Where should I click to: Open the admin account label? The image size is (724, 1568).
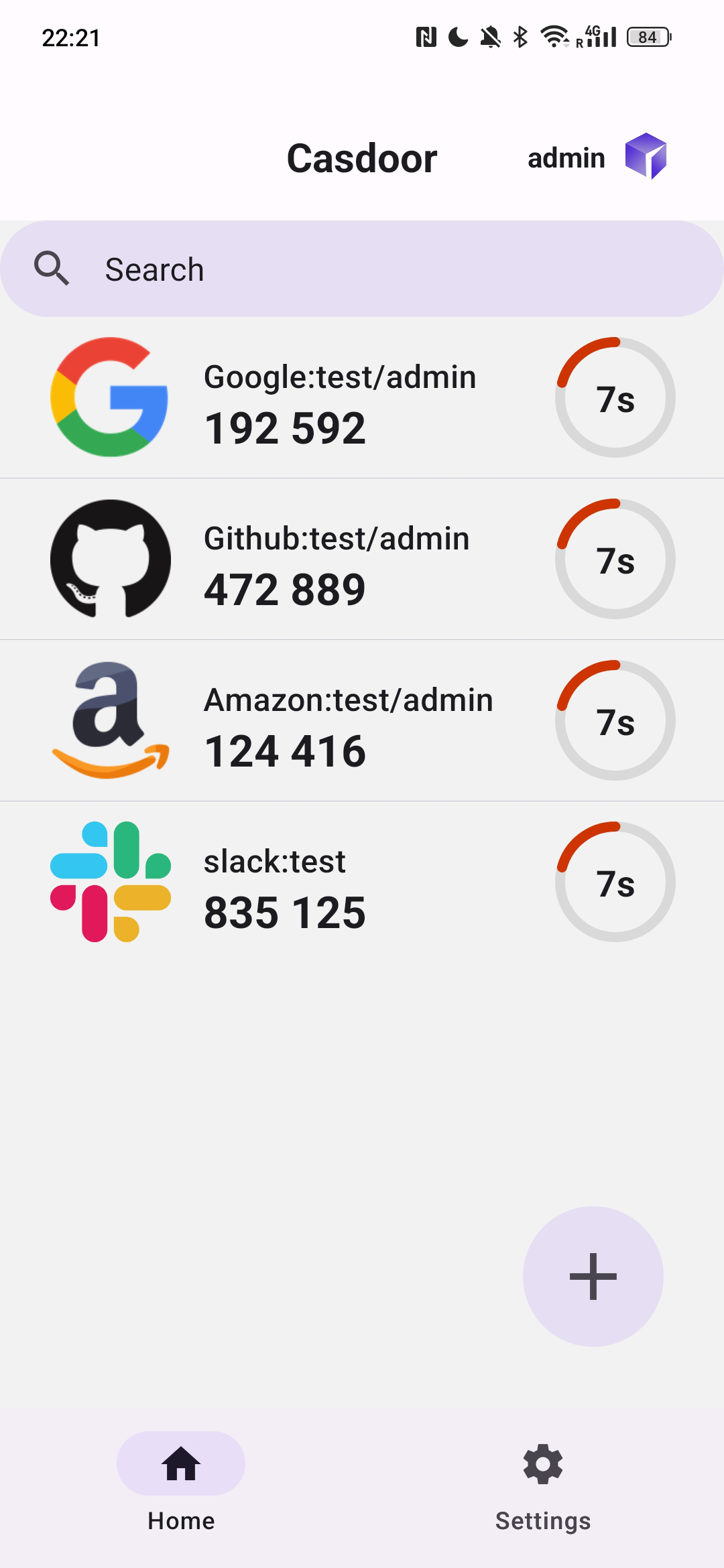click(x=566, y=156)
